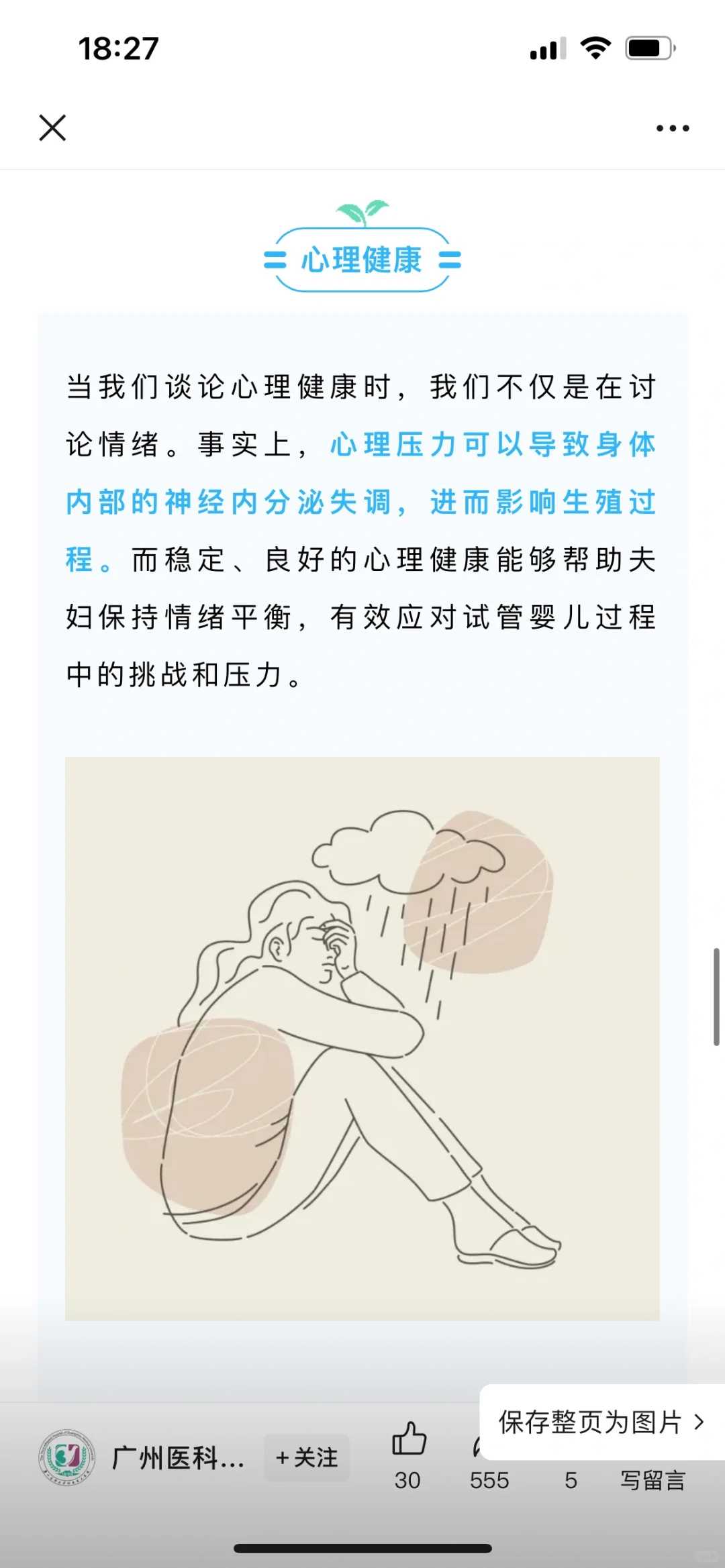Close the article with the X button

[52, 127]
